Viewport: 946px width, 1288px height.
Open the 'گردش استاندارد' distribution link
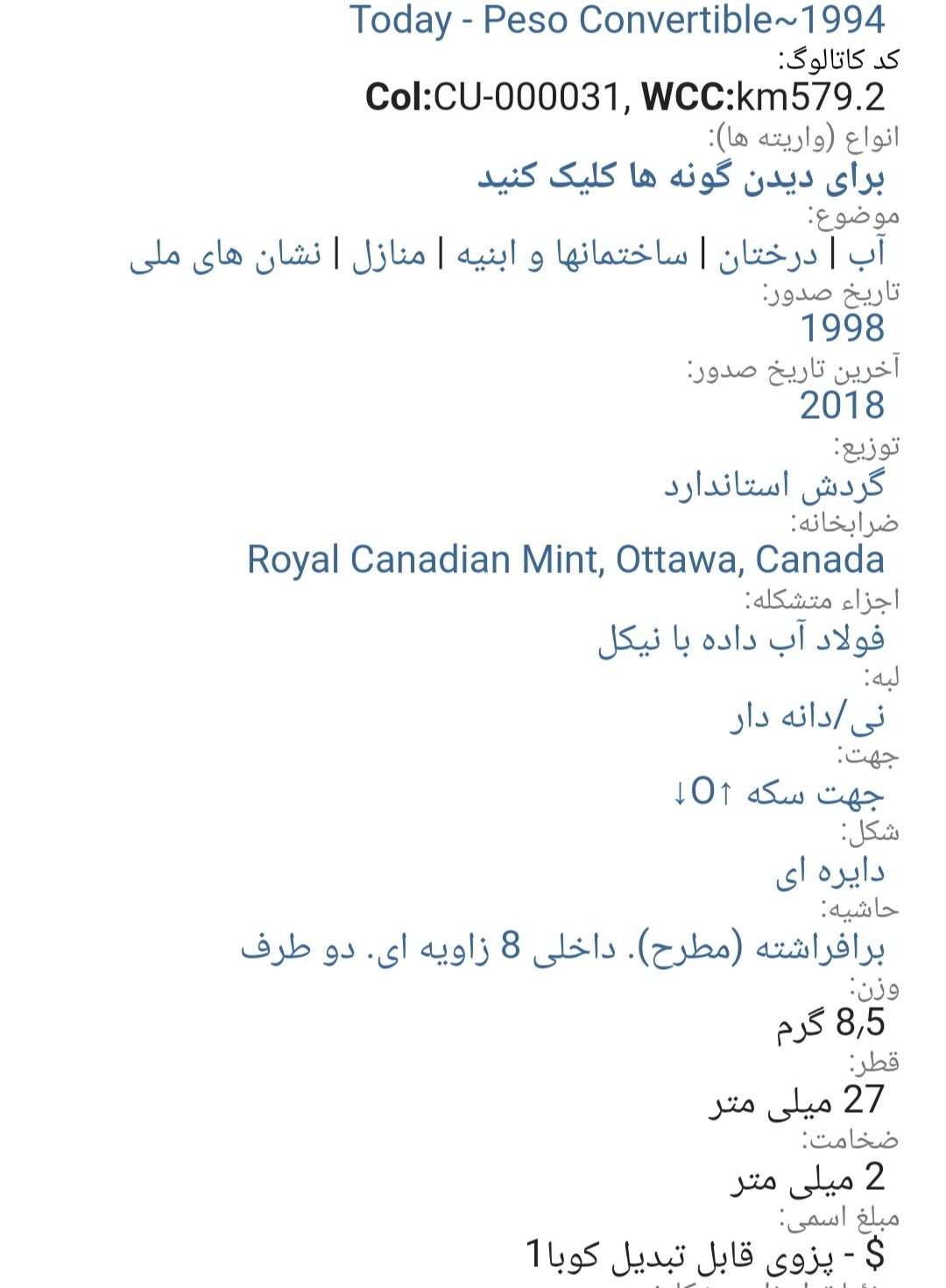[x=773, y=484]
